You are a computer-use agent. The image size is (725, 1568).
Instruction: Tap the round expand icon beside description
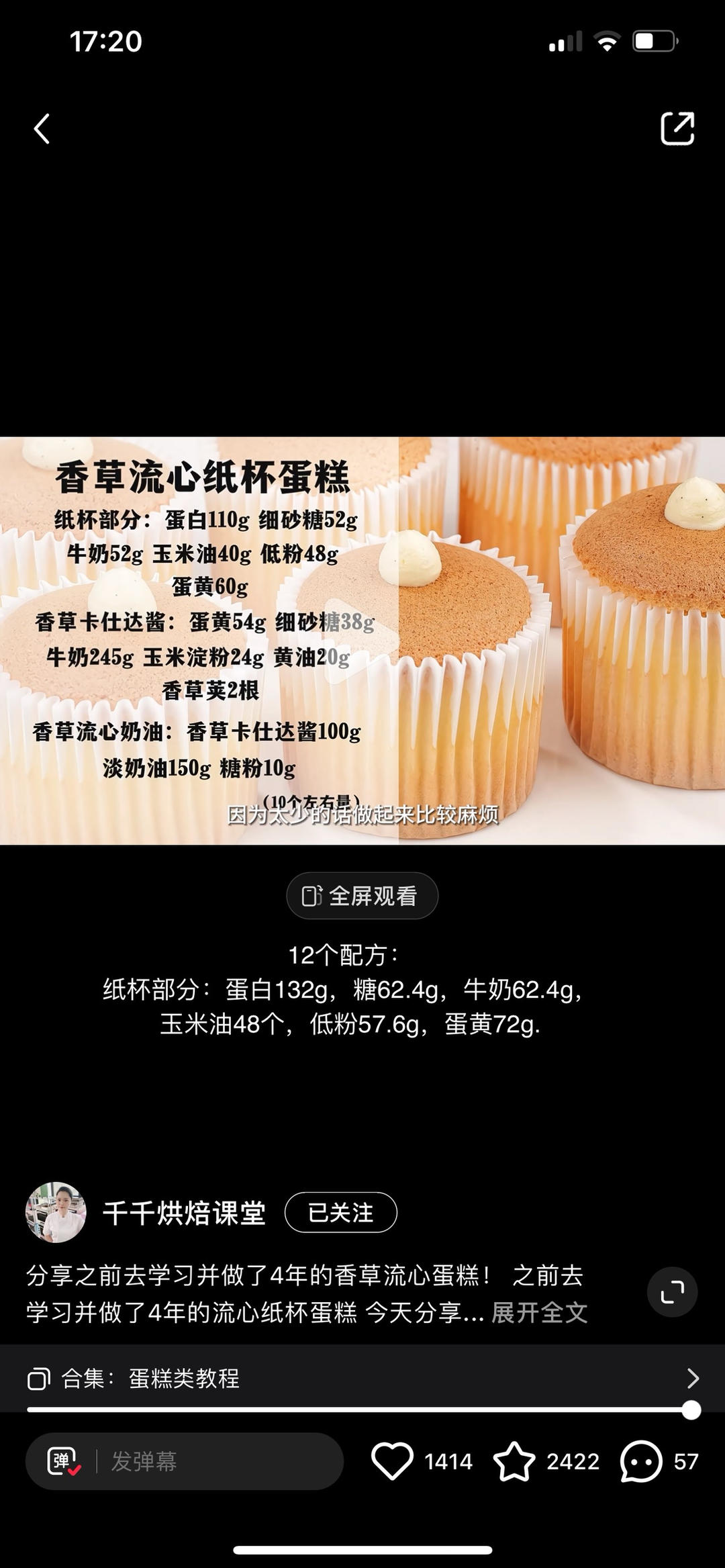pyautogui.click(x=672, y=1291)
